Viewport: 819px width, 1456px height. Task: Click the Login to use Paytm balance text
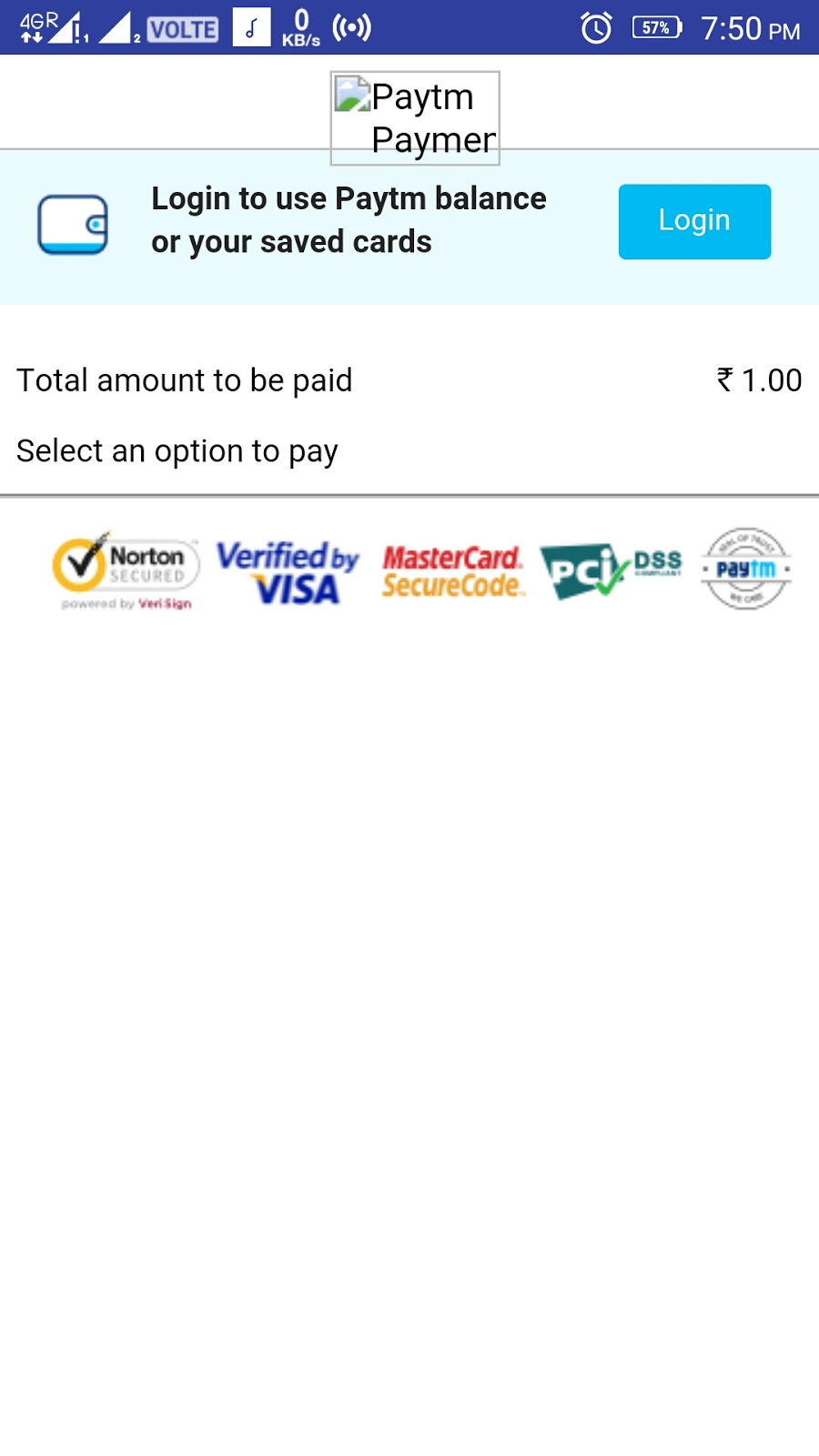point(348,218)
